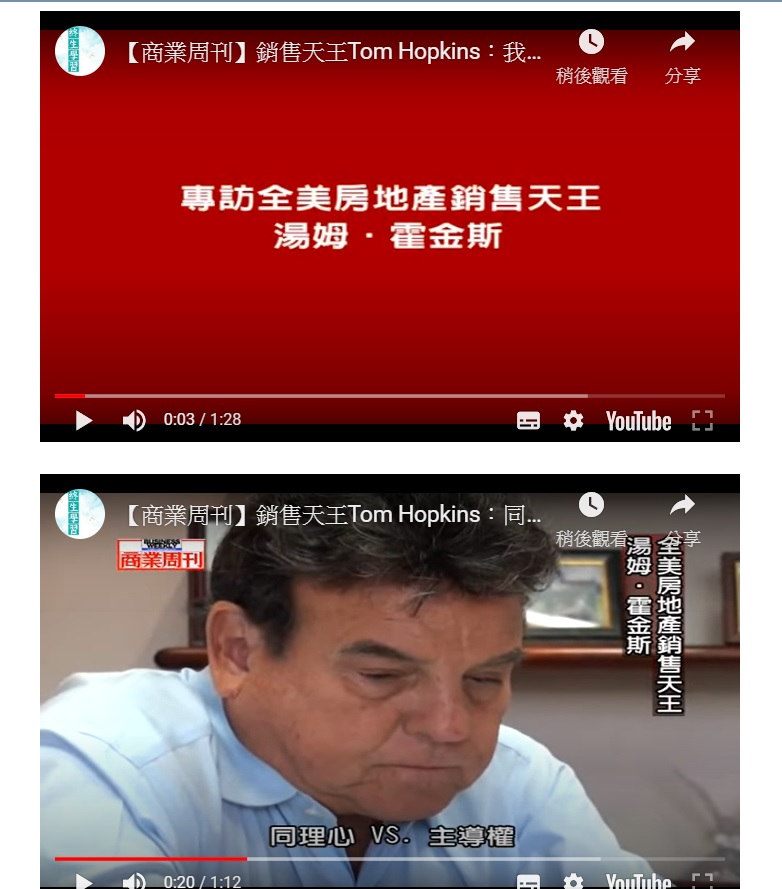
Task: Toggle subtitles on the first video
Action: (x=528, y=421)
